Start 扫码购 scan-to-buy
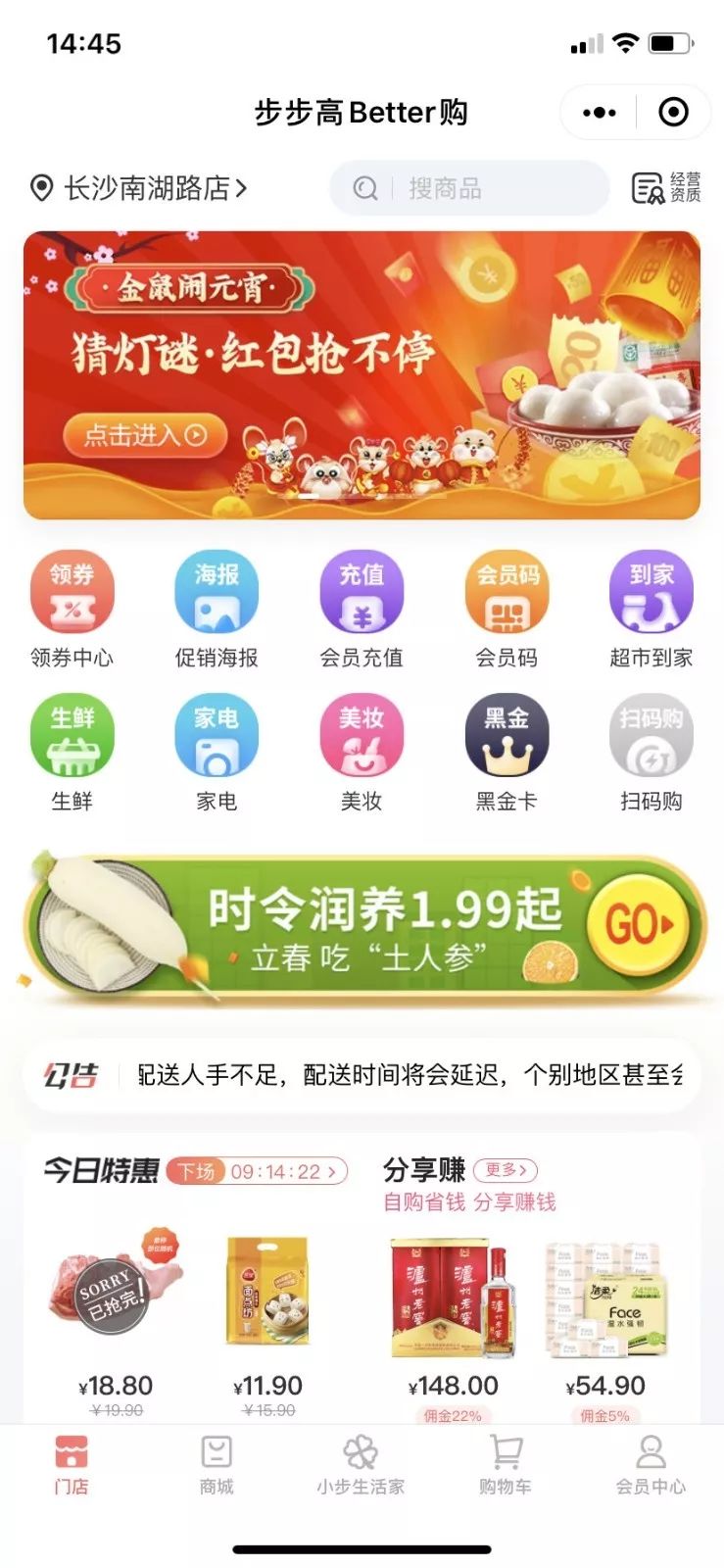Image resolution: width=724 pixels, height=1568 pixels. tap(652, 753)
